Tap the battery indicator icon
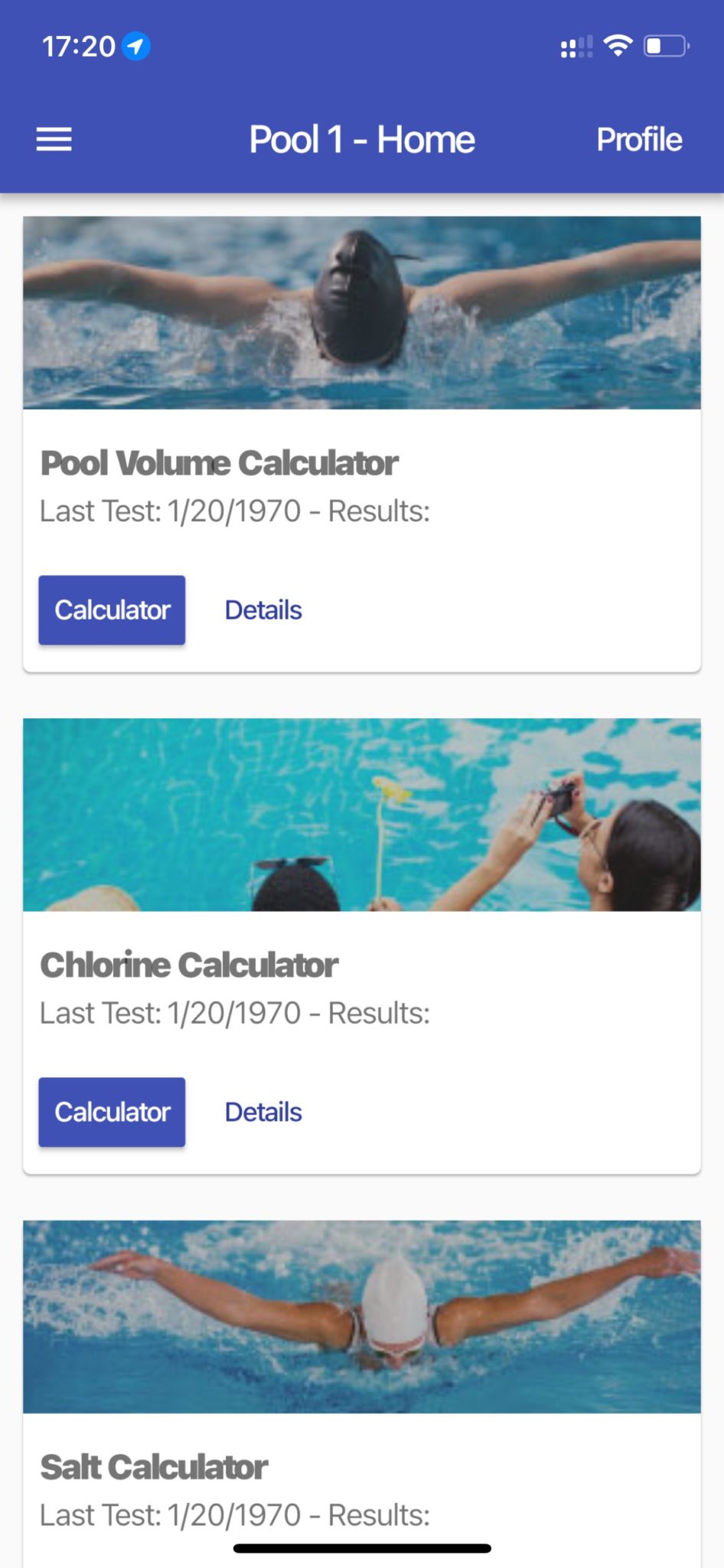This screenshot has height=1568, width=724. [x=666, y=46]
